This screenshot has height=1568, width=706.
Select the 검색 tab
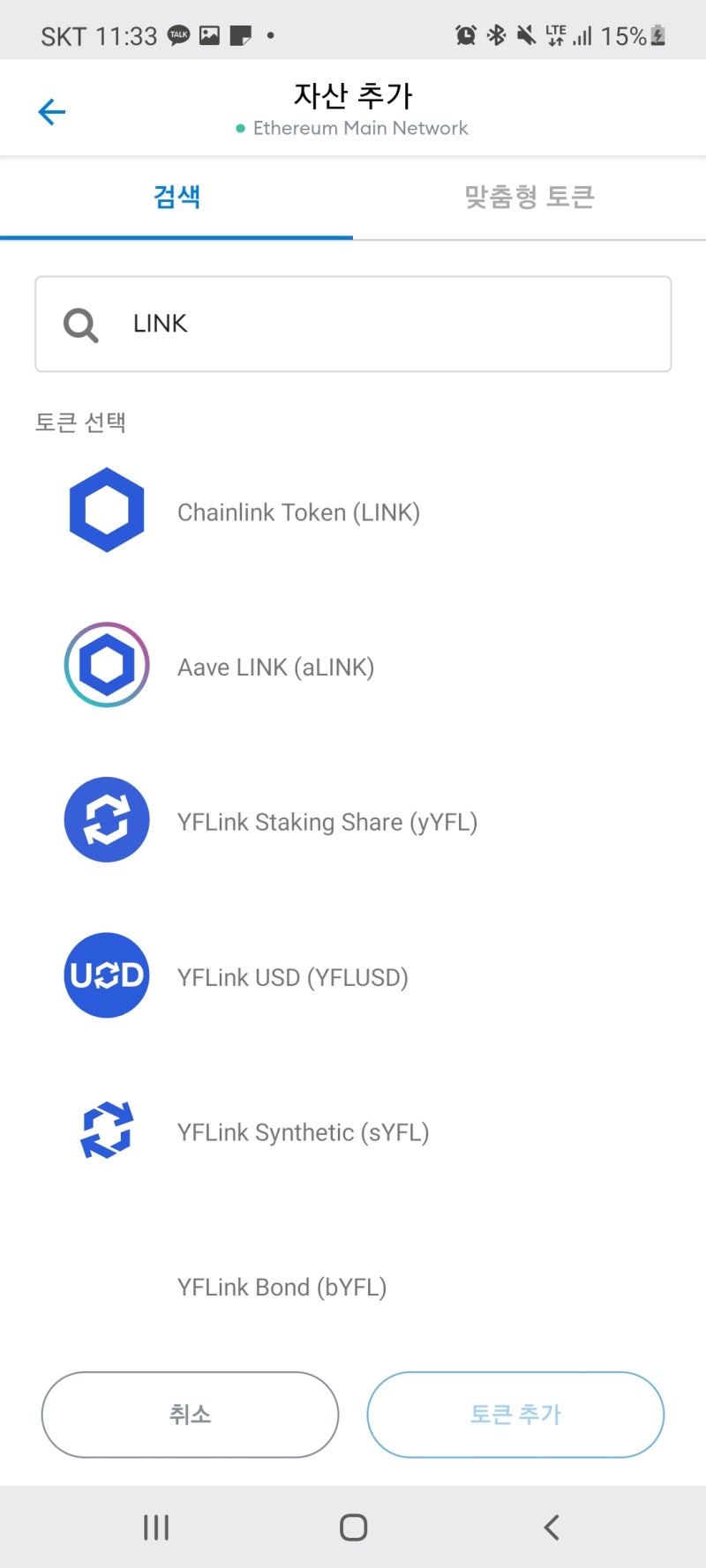pyautogui.click(x=176, y=197)
